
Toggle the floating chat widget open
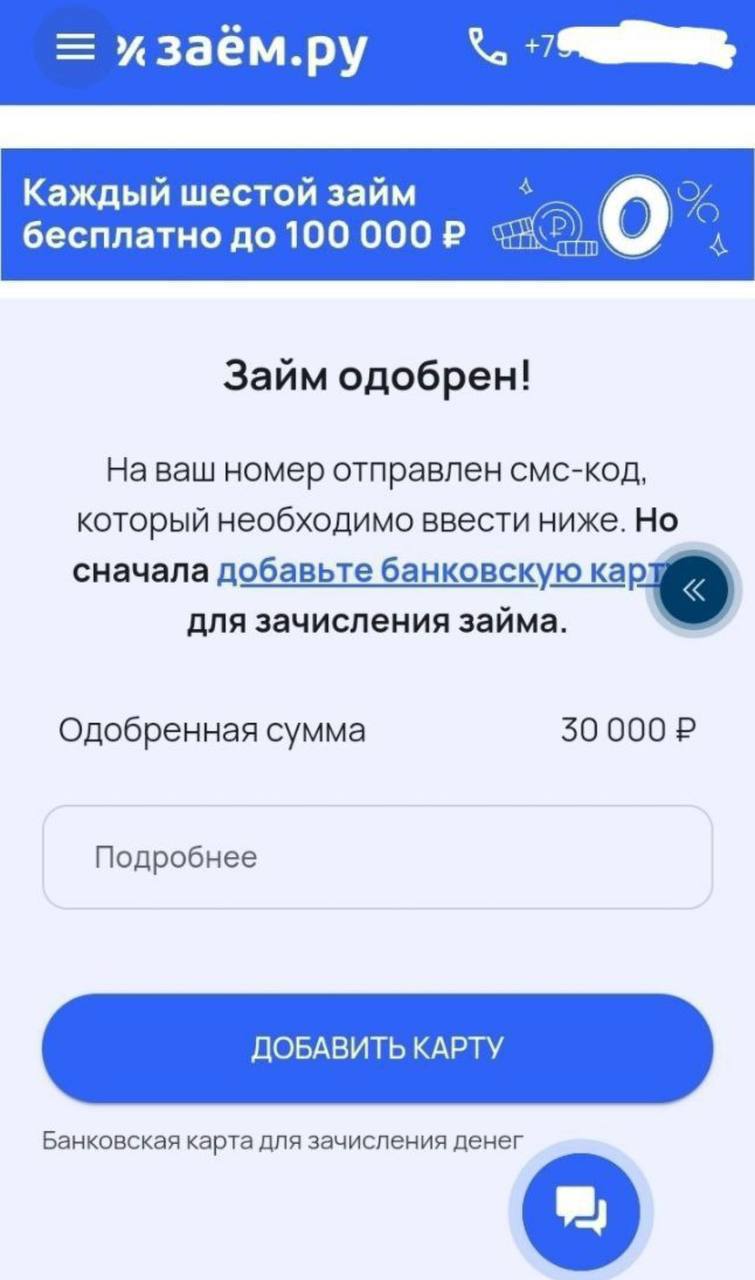point(581,1209)
